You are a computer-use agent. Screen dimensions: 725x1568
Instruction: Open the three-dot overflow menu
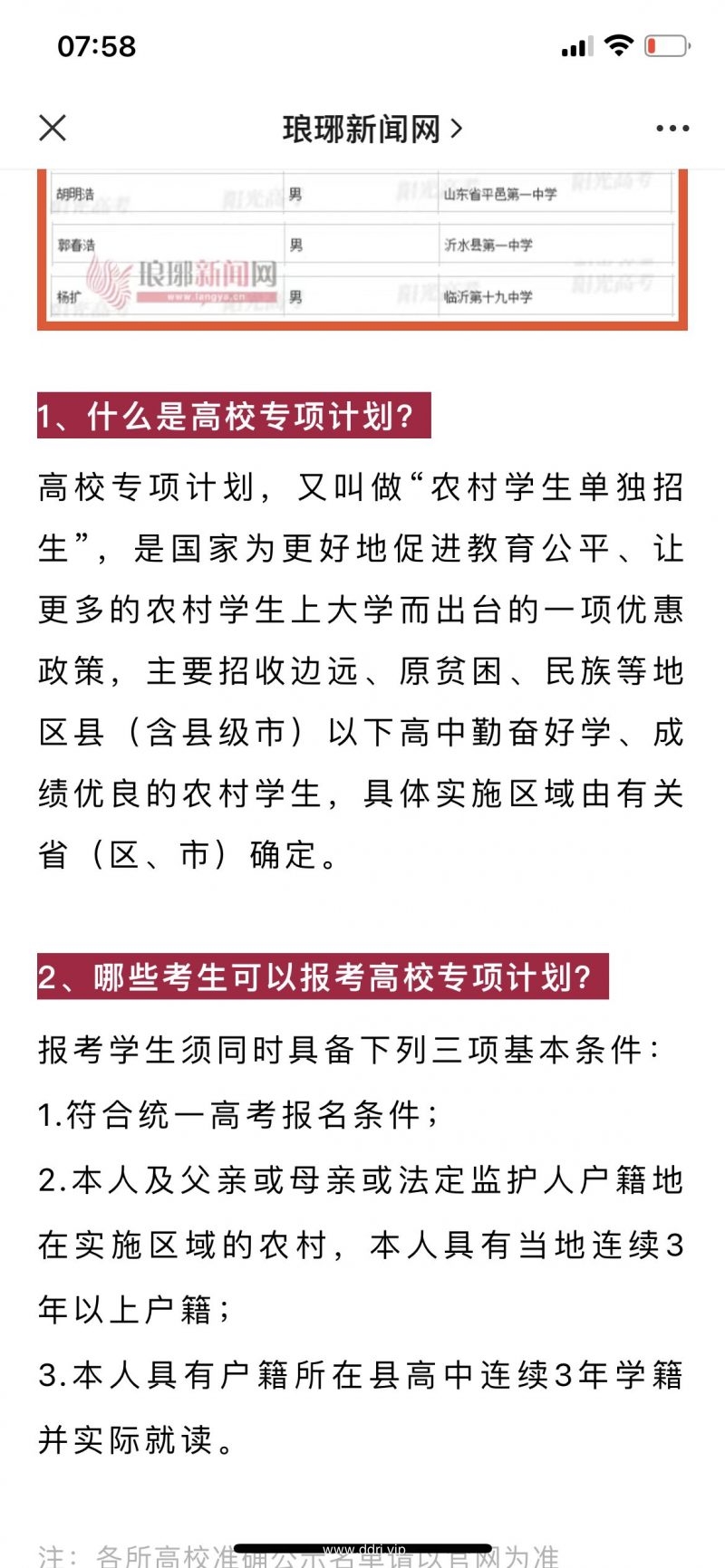[672, 129]
